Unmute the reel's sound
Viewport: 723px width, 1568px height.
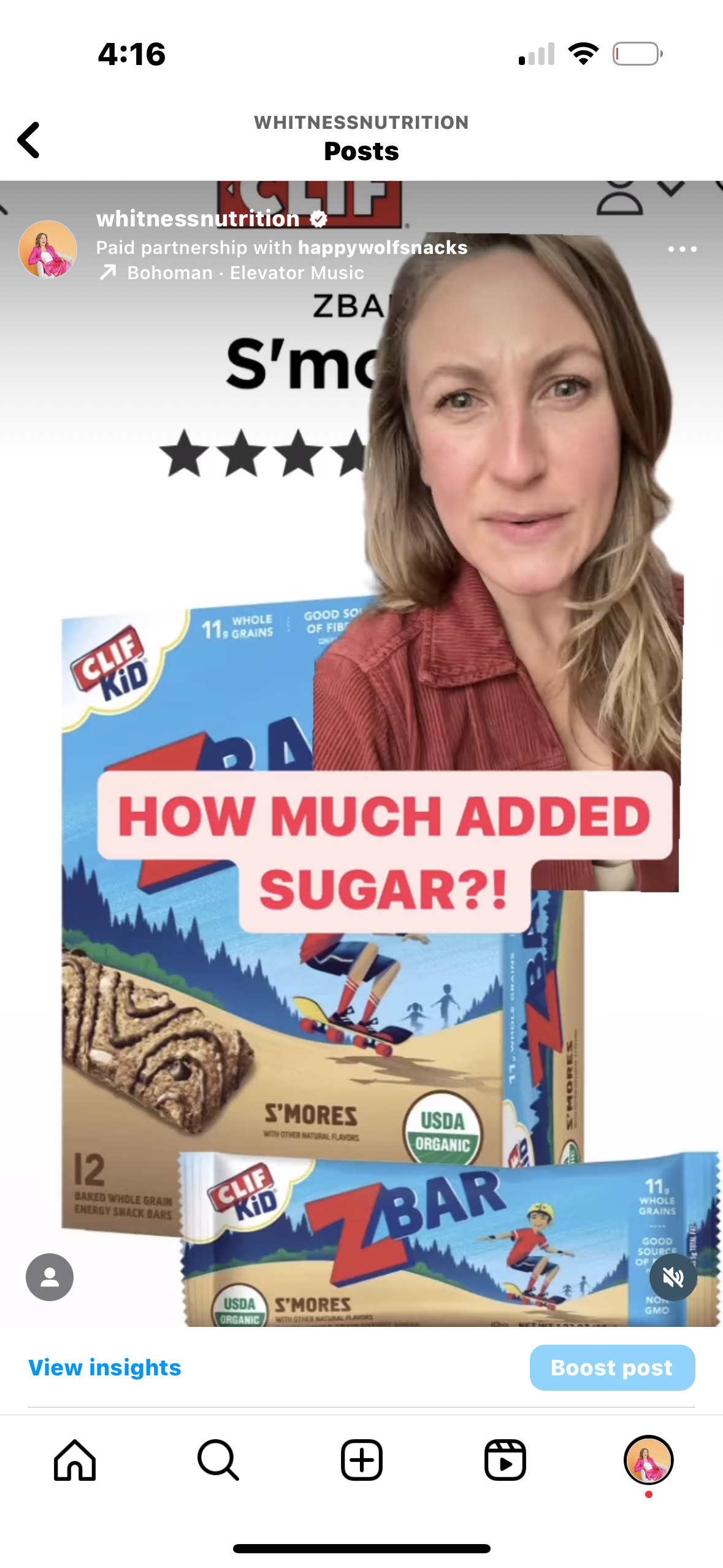point(673,1277)
